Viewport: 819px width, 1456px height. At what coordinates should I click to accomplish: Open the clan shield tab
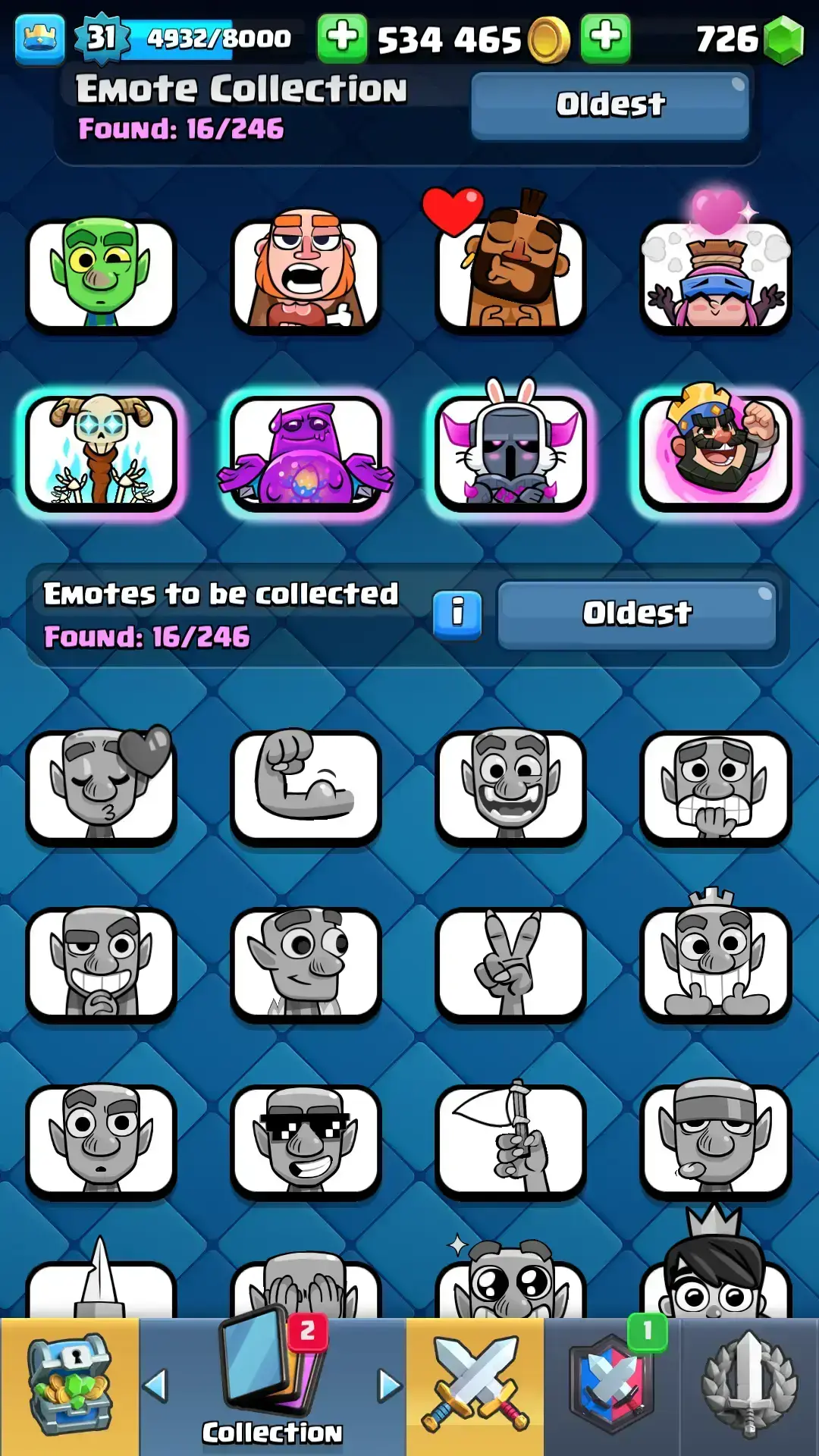point(611,1386)
